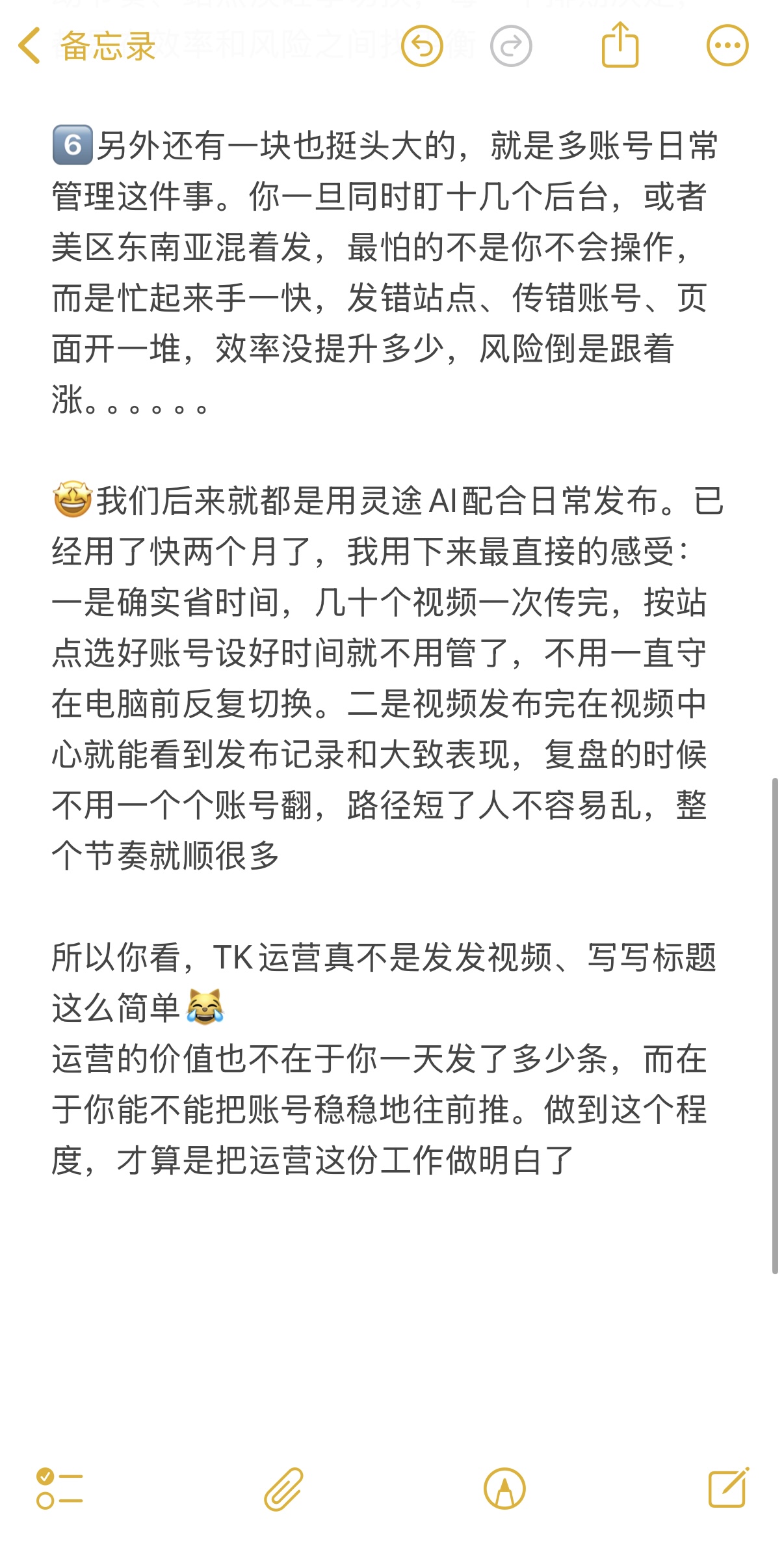The image size is (784, 1550).
Task: Open the more options menu
Action: click(x=727, y=46)
